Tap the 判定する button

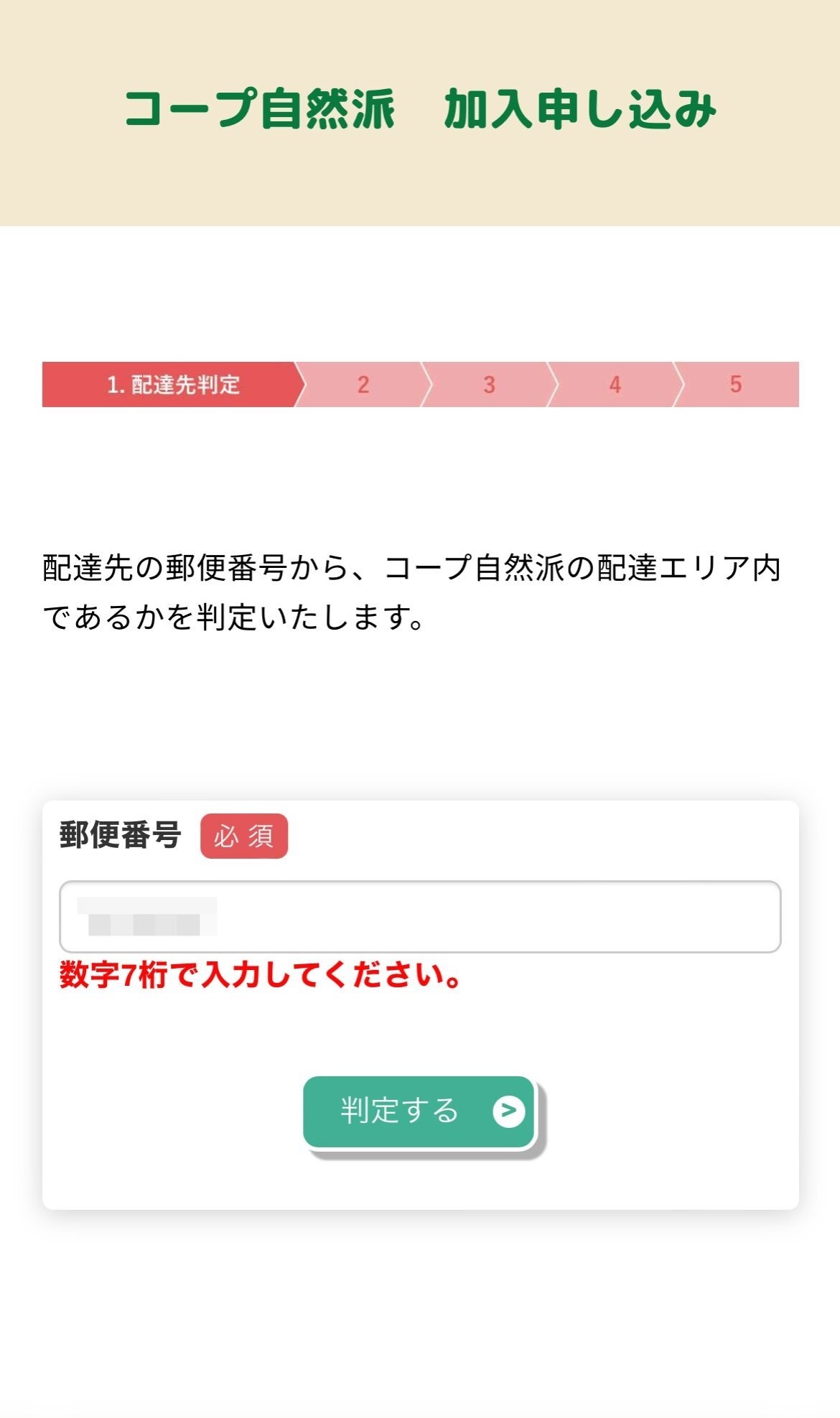419,1111
